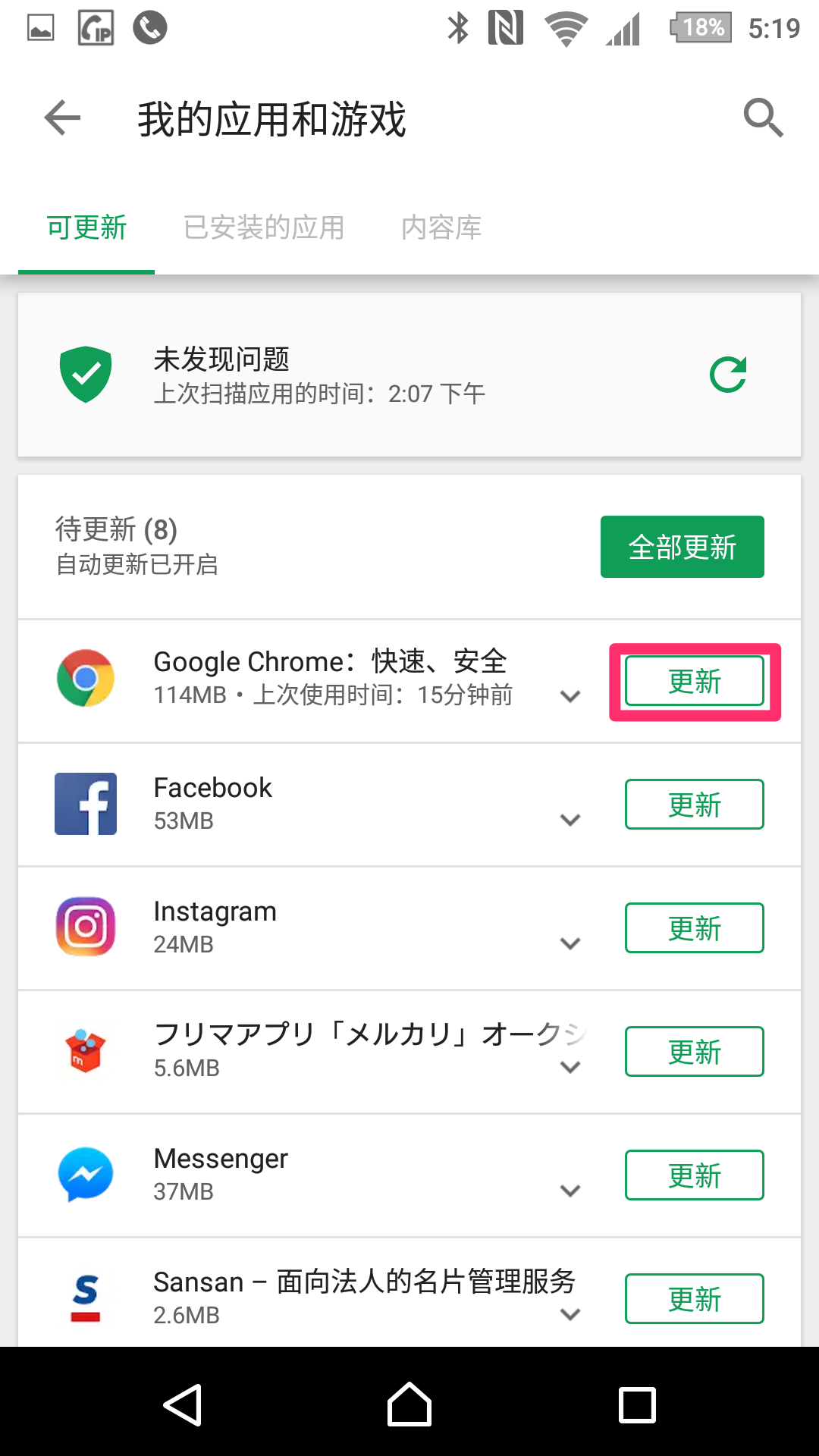Update Facebook

tap(694, 805)
